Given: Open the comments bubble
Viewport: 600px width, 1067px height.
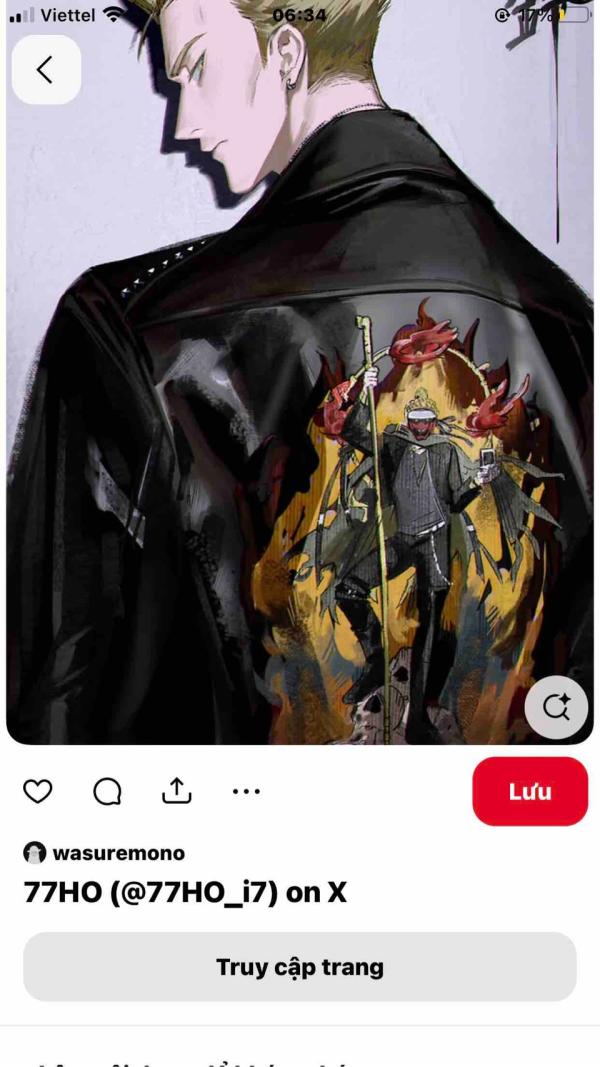Looking at the screenshot, I should 107,791.
